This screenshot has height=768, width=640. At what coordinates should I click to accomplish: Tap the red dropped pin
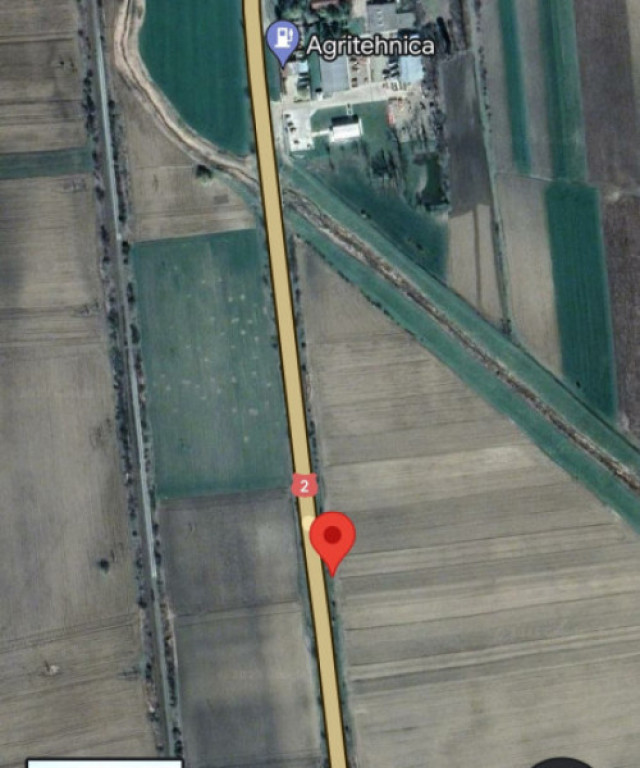click(332, 538)
